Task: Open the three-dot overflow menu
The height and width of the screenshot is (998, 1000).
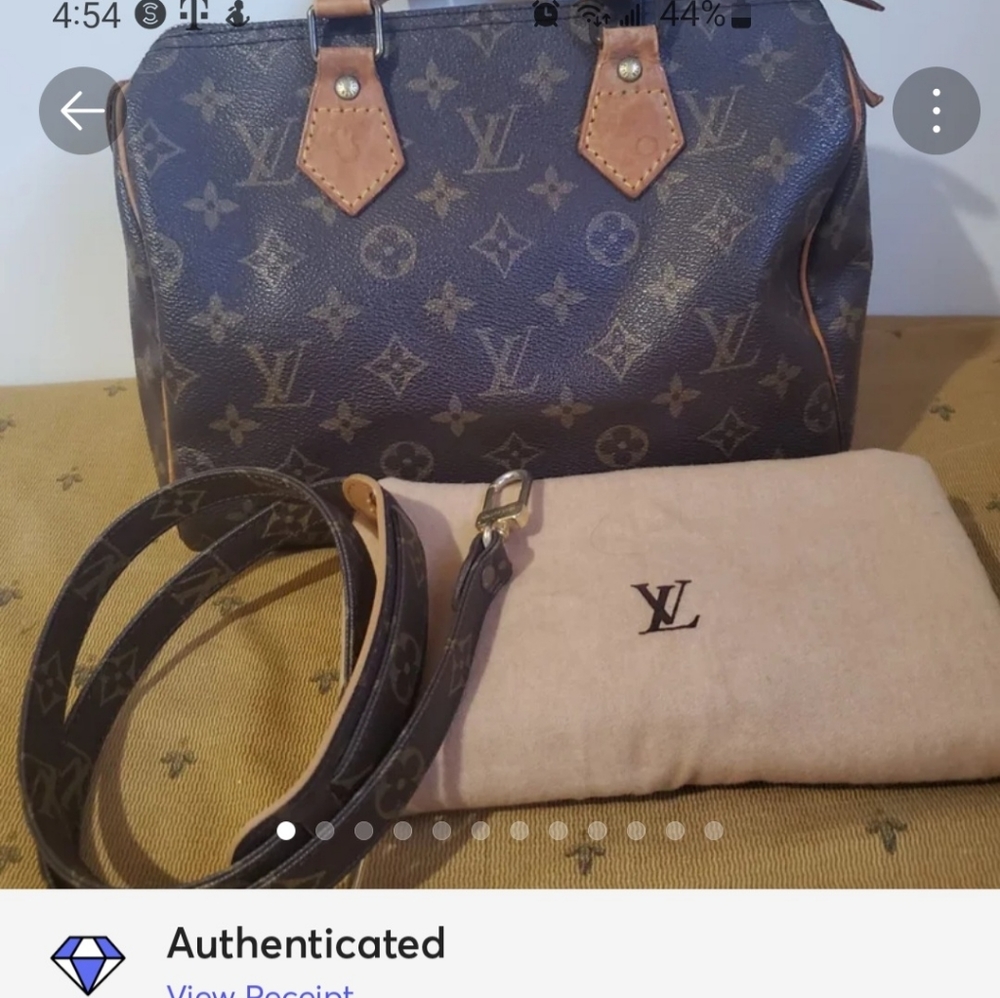Action: click(936, 111)
